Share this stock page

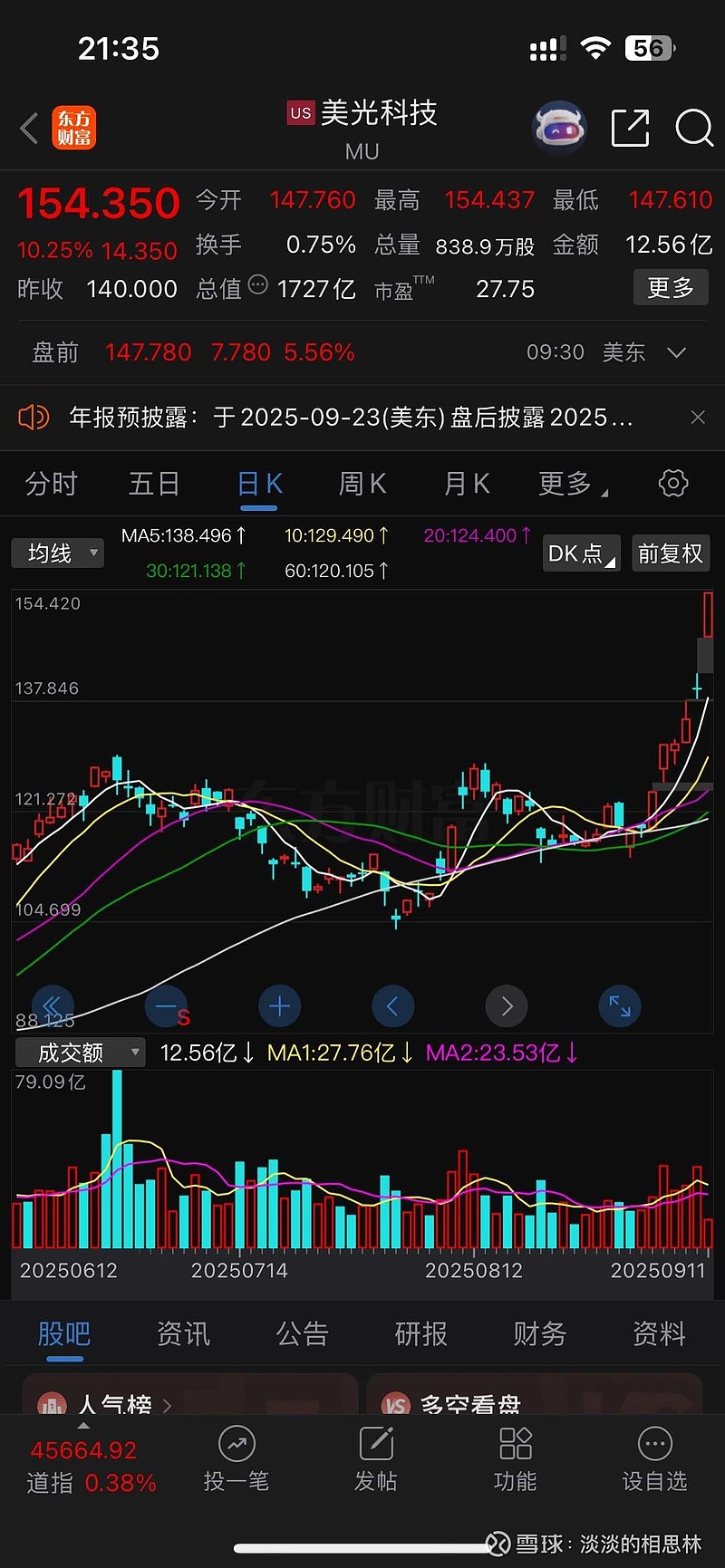tap(630, 128)
